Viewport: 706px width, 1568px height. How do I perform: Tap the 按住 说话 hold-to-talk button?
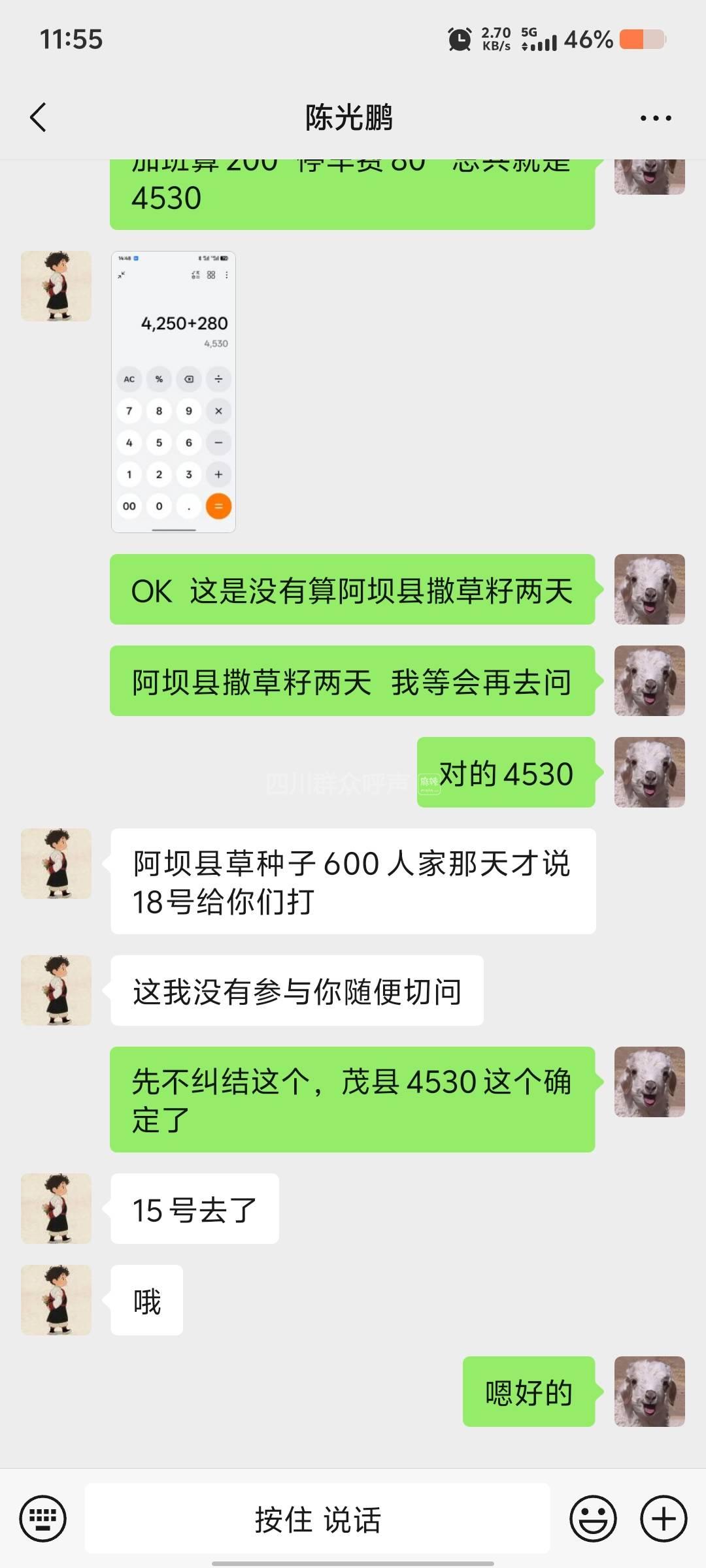(318, 1518)
